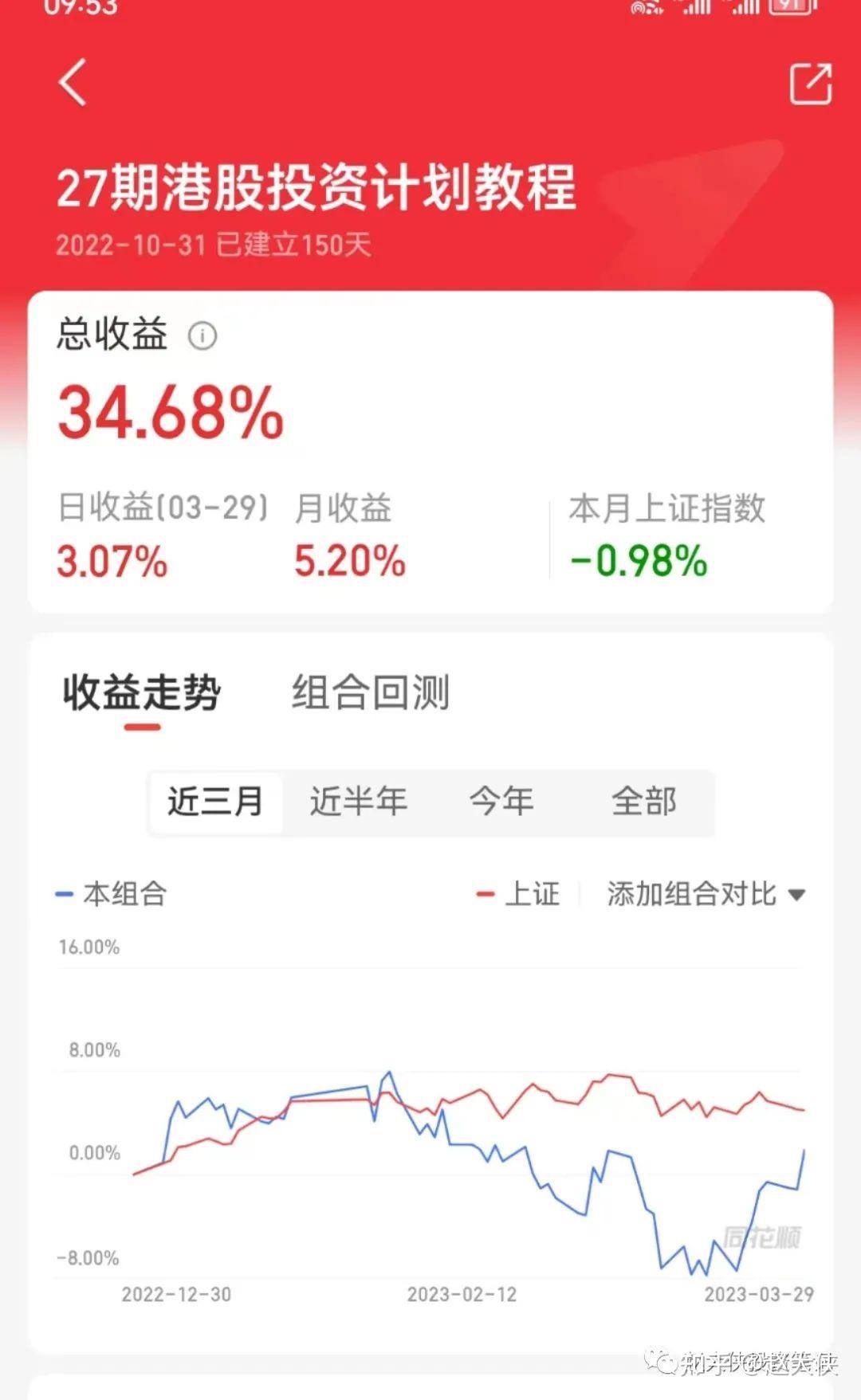Expand the 添加组合对比 dropdown
Screen dimensions: 861x1400
pos(706,894)
